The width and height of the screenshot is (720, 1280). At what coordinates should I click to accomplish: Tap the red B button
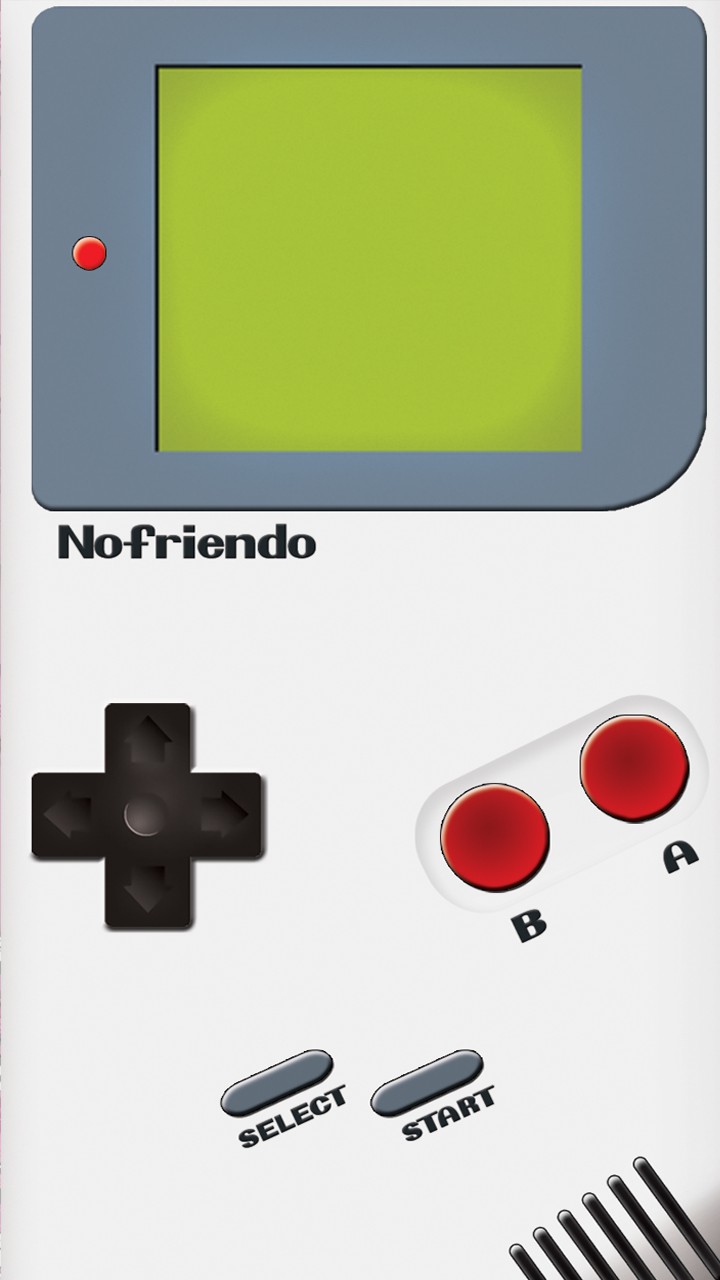pyautogui.click(x=495, y=836)
